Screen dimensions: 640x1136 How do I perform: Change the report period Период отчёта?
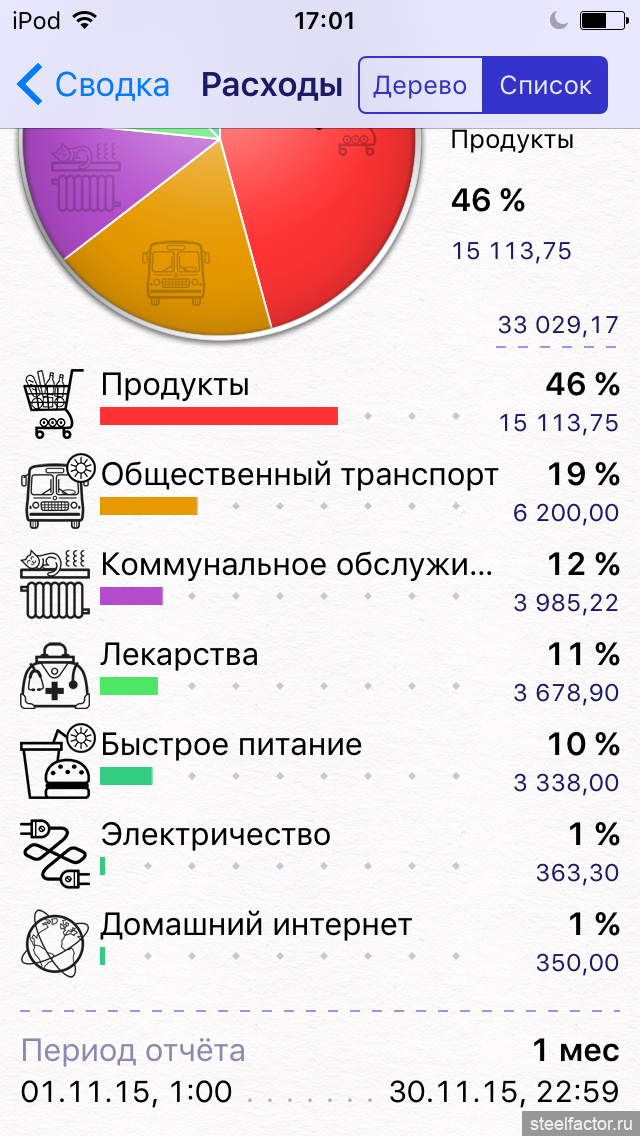click(320, 1070)
